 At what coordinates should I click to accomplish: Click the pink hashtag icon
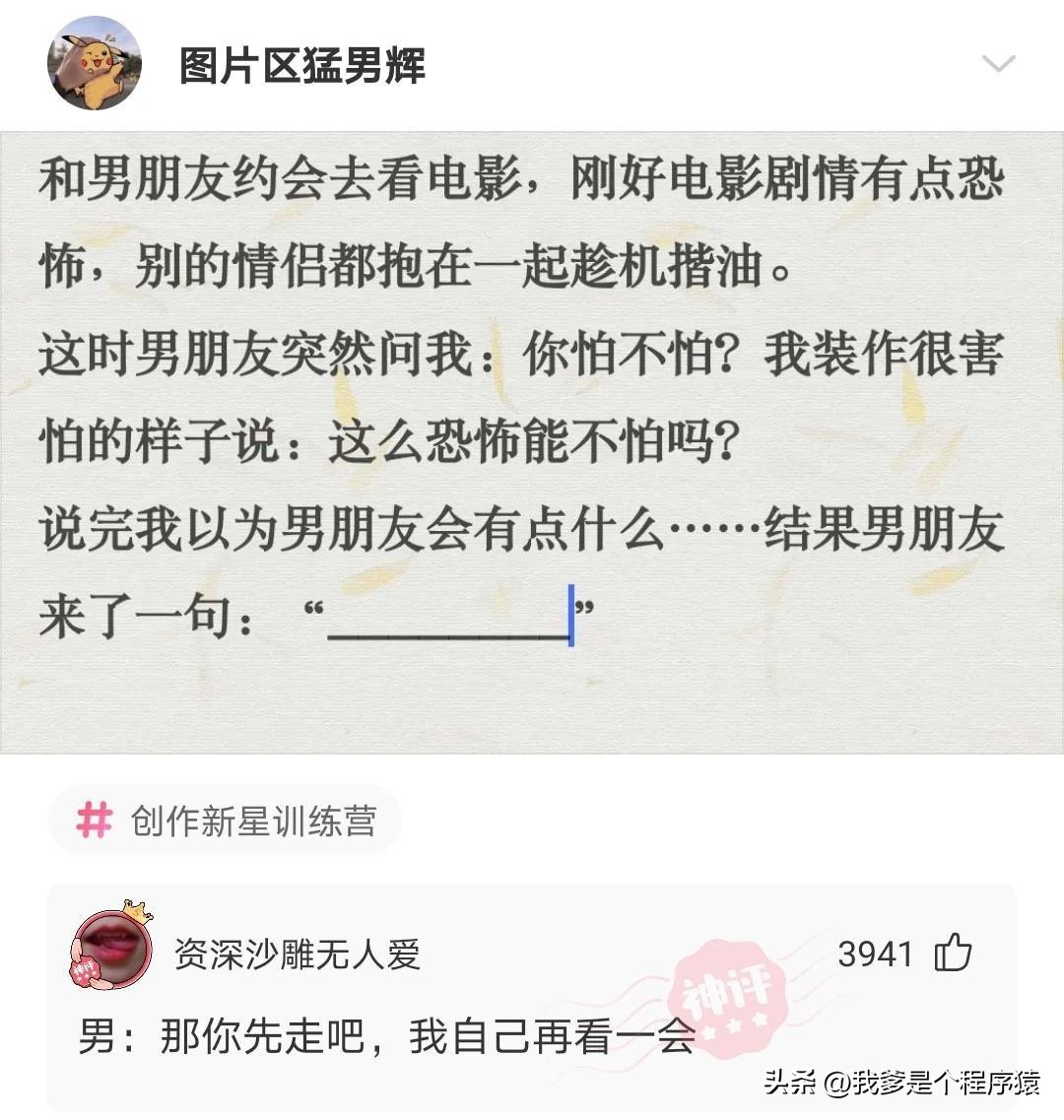pos(94,819)
